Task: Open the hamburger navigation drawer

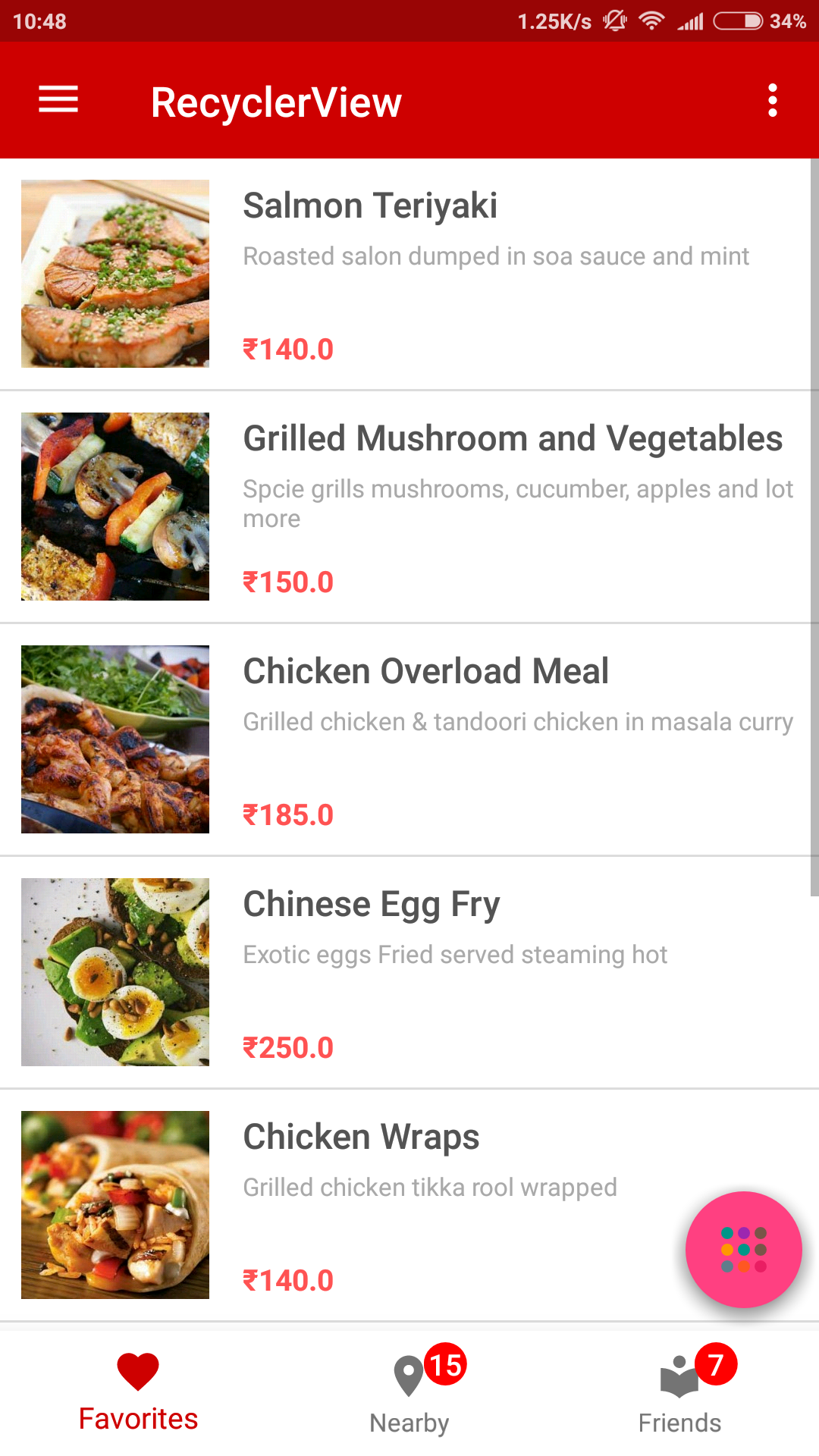Action: click(58, 100)
